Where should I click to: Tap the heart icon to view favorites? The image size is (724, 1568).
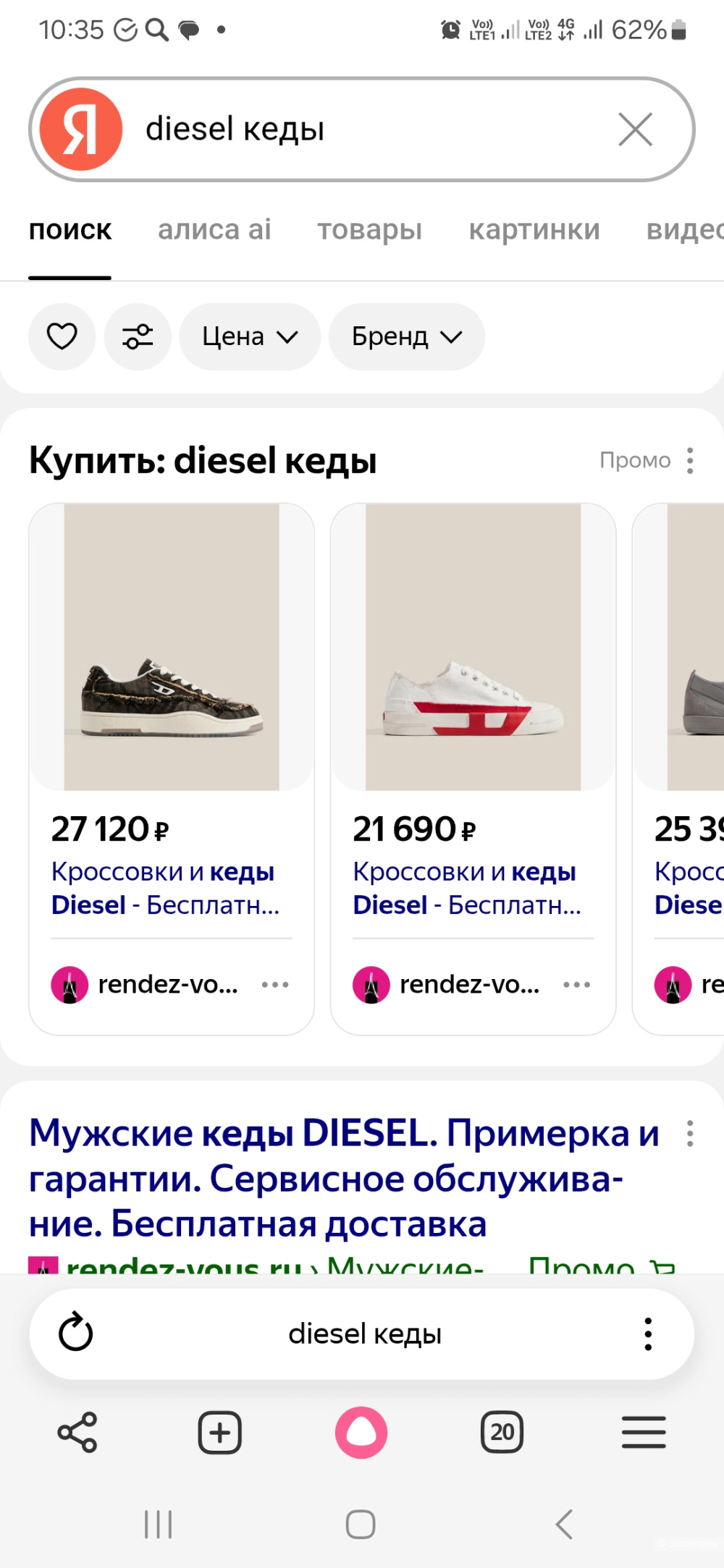click(62, 336)
